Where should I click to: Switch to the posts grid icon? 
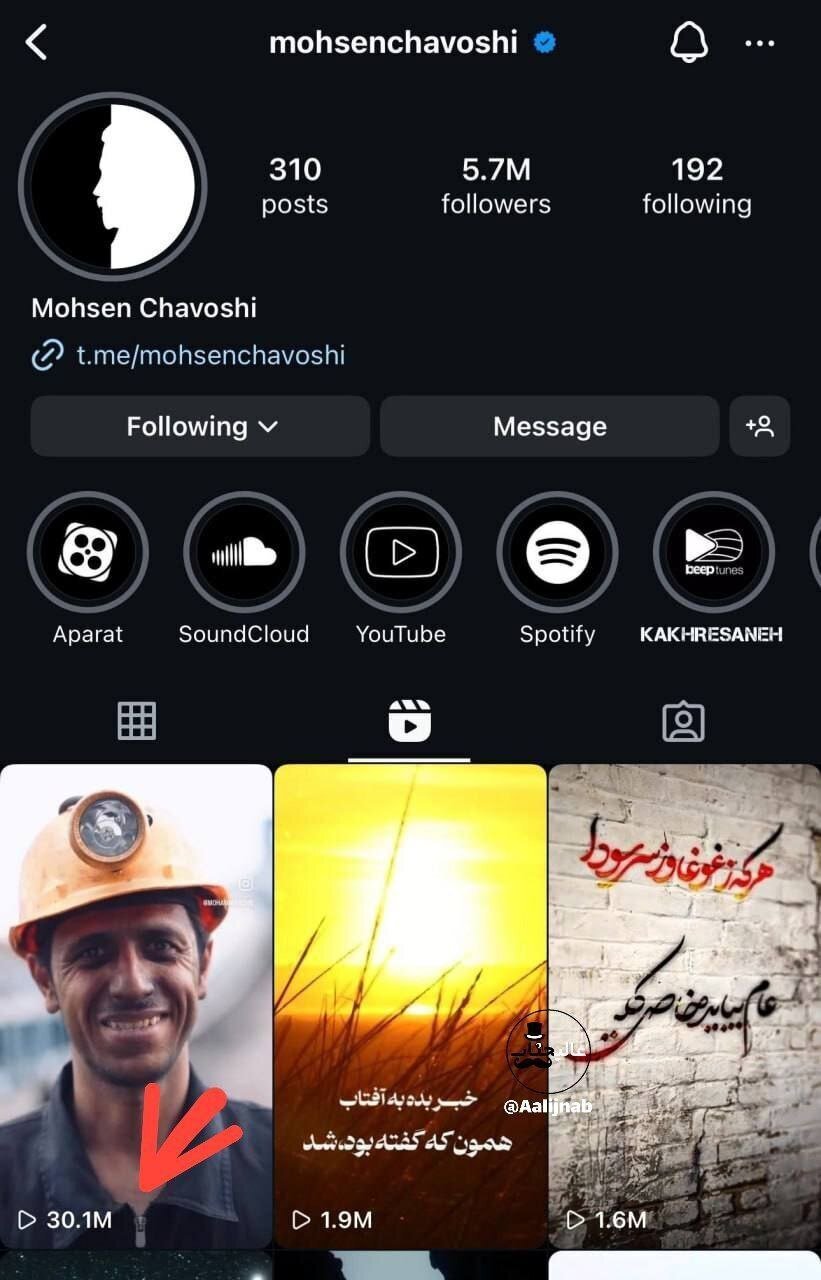[x=136, y=720]
